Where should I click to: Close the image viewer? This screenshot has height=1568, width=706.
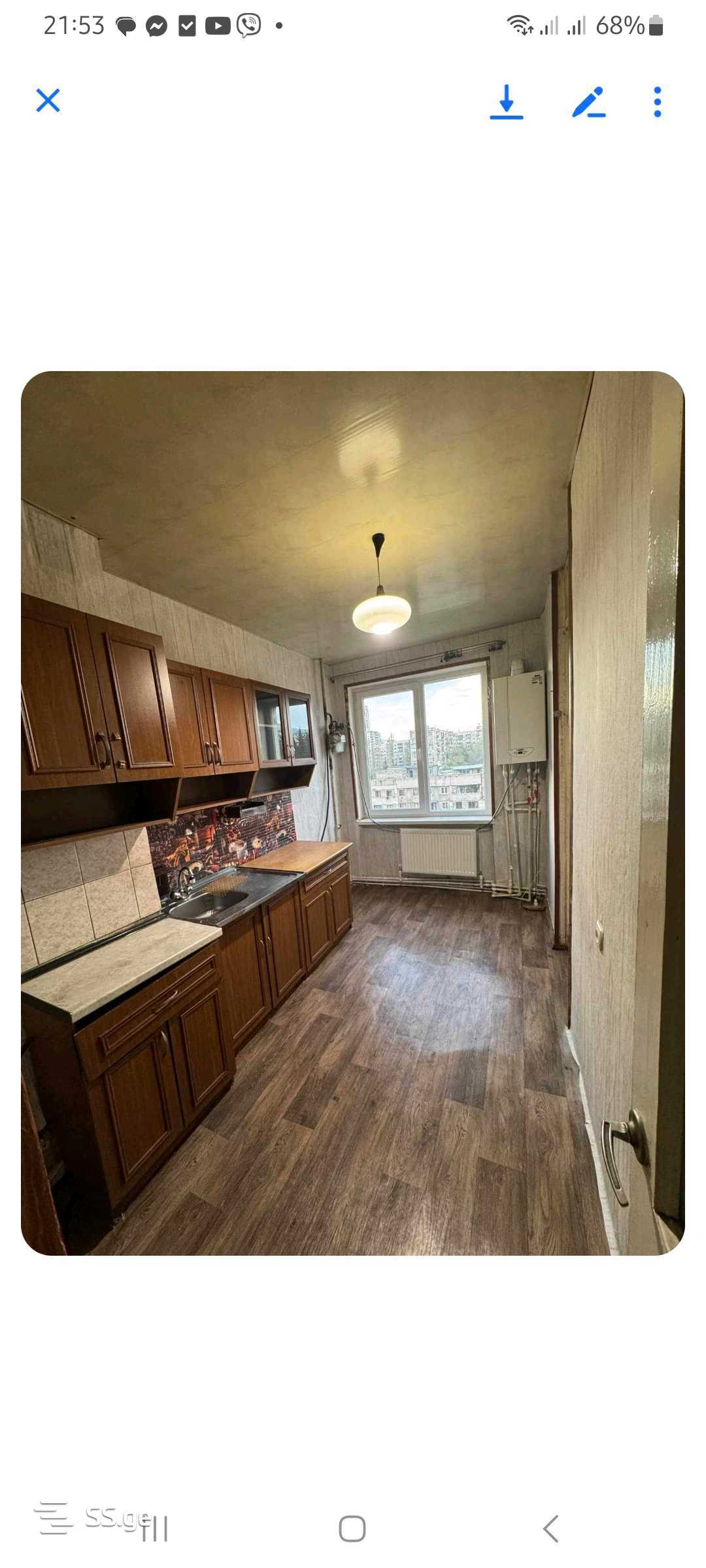(48, 101)
